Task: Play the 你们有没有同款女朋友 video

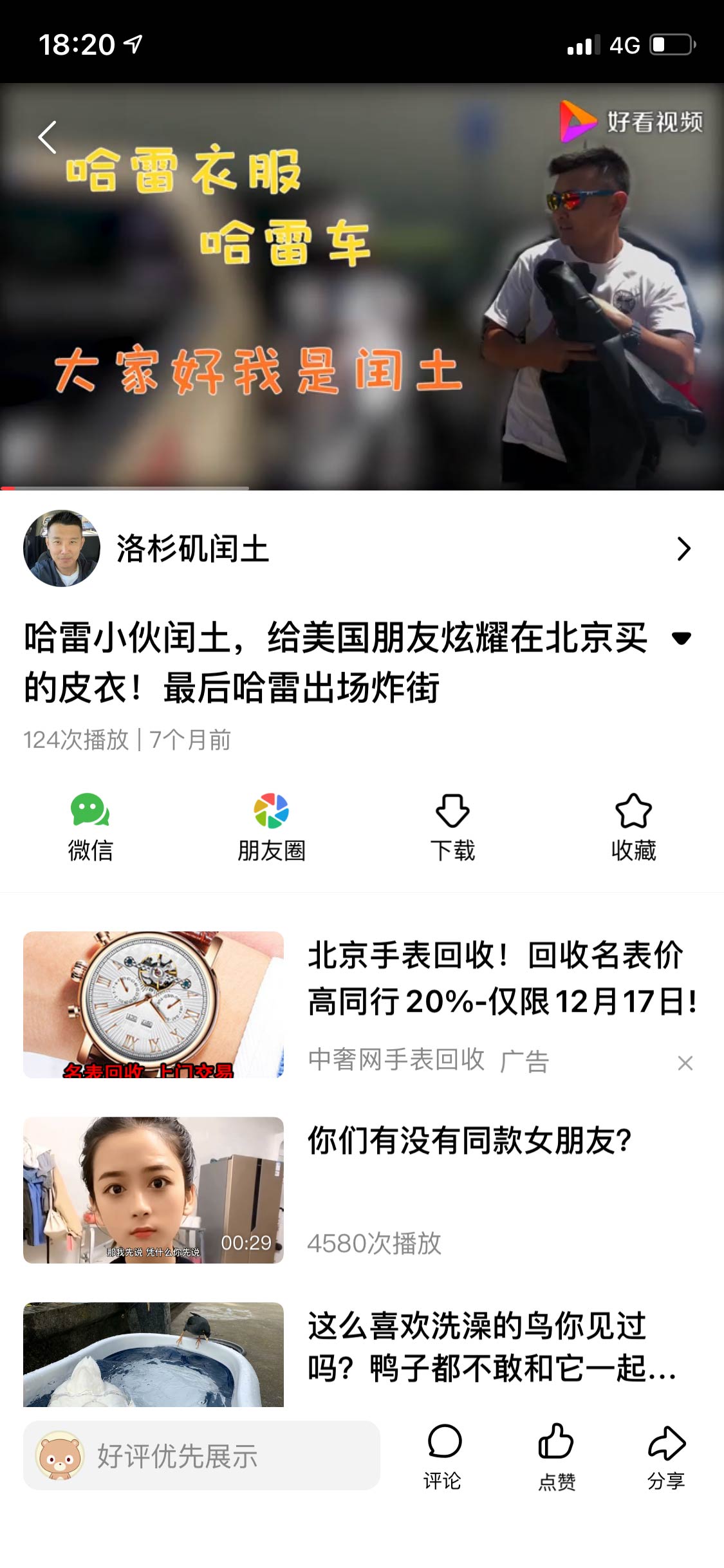Action: tap(154, 1190)
